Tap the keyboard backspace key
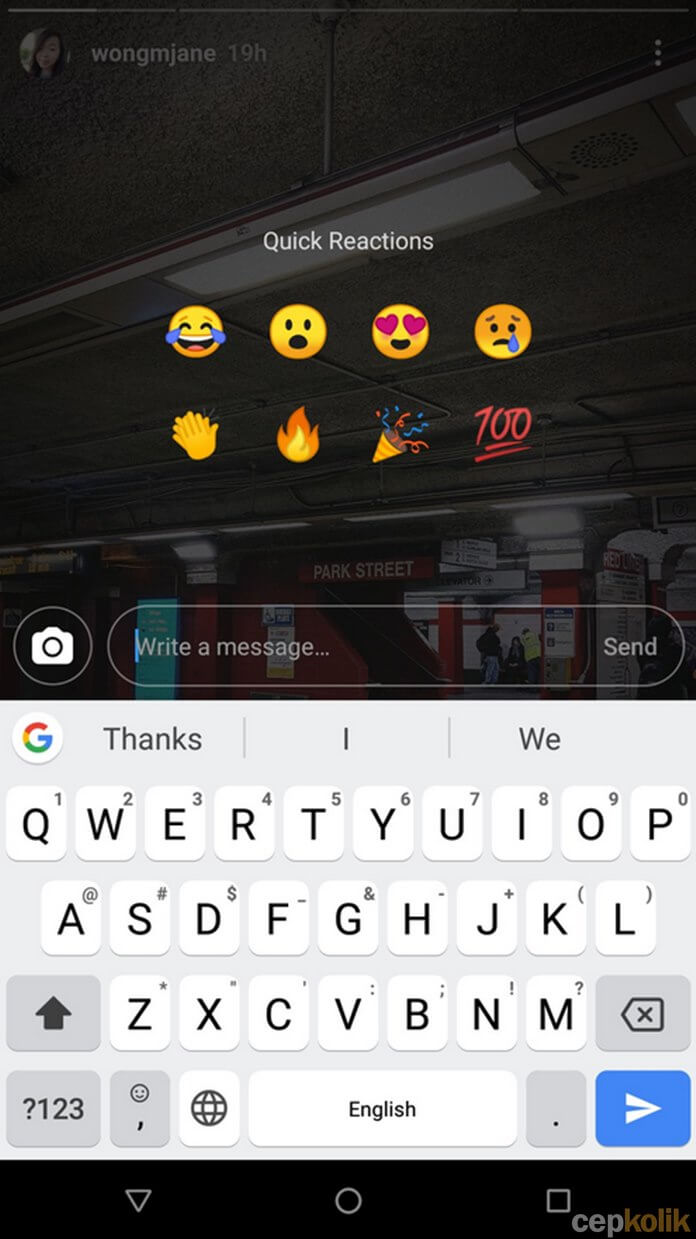The height and width of the screenshot is (1239, 696). point(642,1015)
